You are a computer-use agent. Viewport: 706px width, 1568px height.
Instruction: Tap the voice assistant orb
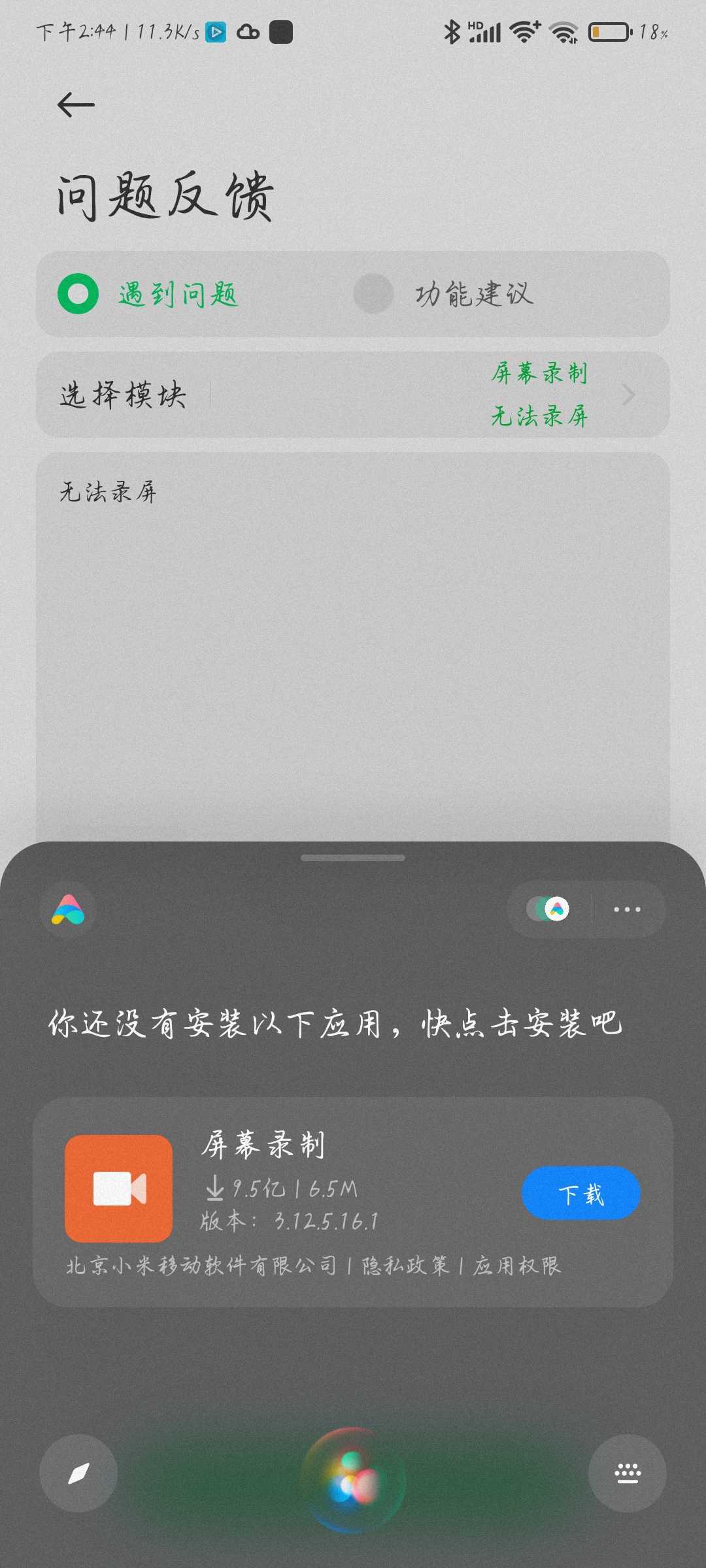[x=353, y=1480]
